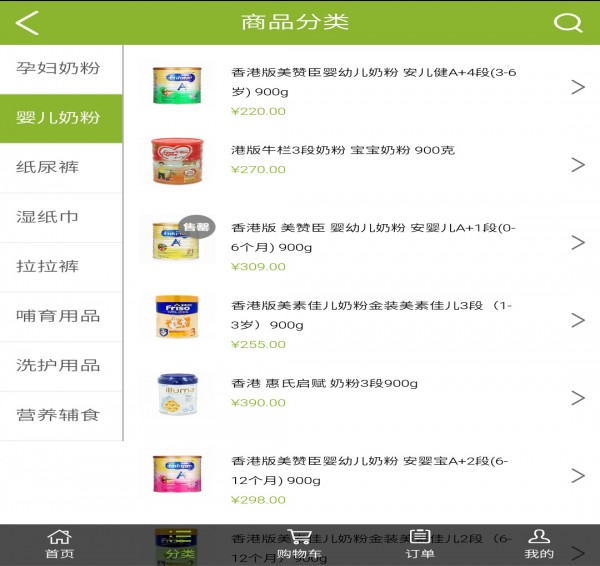Go back with the top-left arrow
The image size is (600, 566).
(x=27, y=22)
